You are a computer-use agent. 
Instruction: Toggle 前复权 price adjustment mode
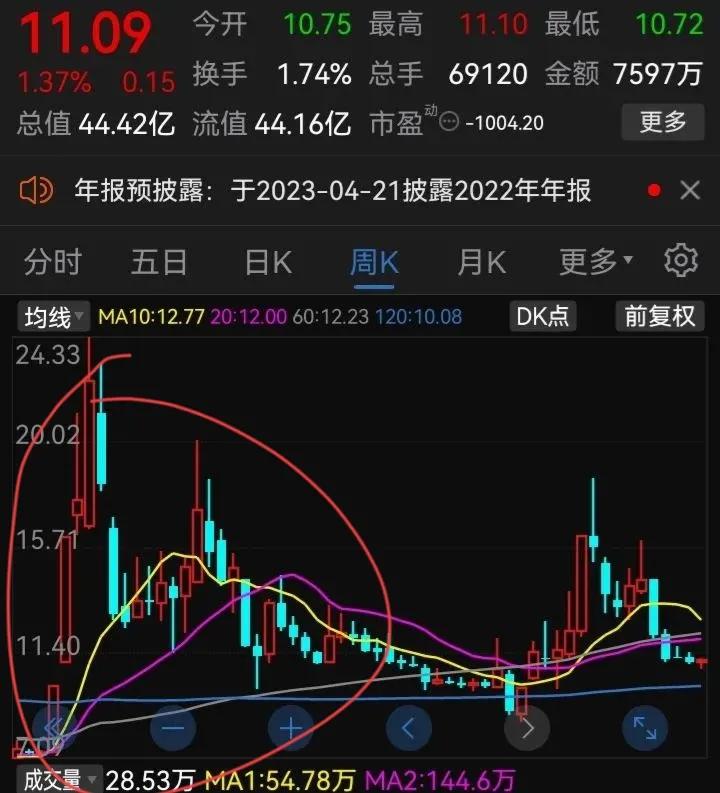658,316
